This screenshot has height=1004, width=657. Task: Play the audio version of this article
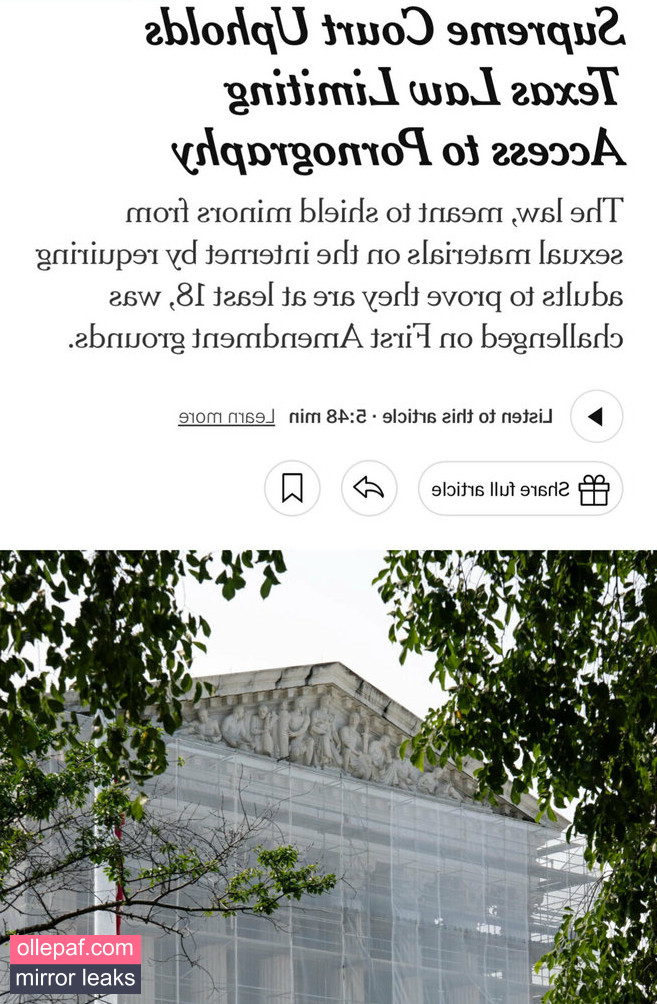tap(596, 417)
